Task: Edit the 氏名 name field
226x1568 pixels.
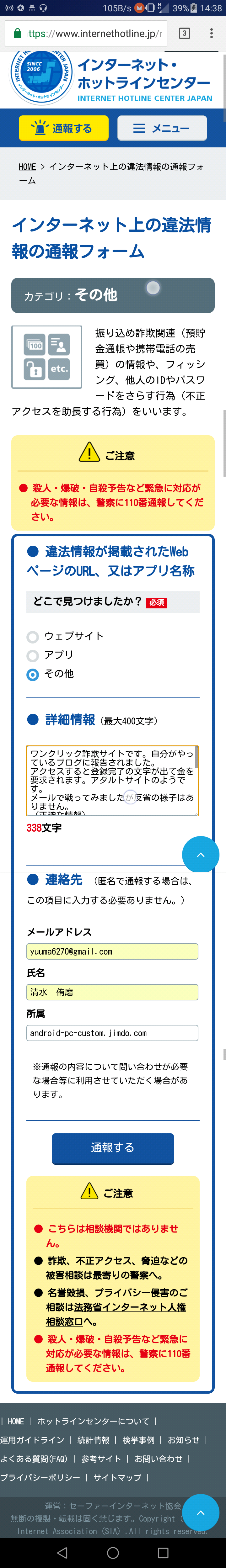Action: click(x=112, y=992)
